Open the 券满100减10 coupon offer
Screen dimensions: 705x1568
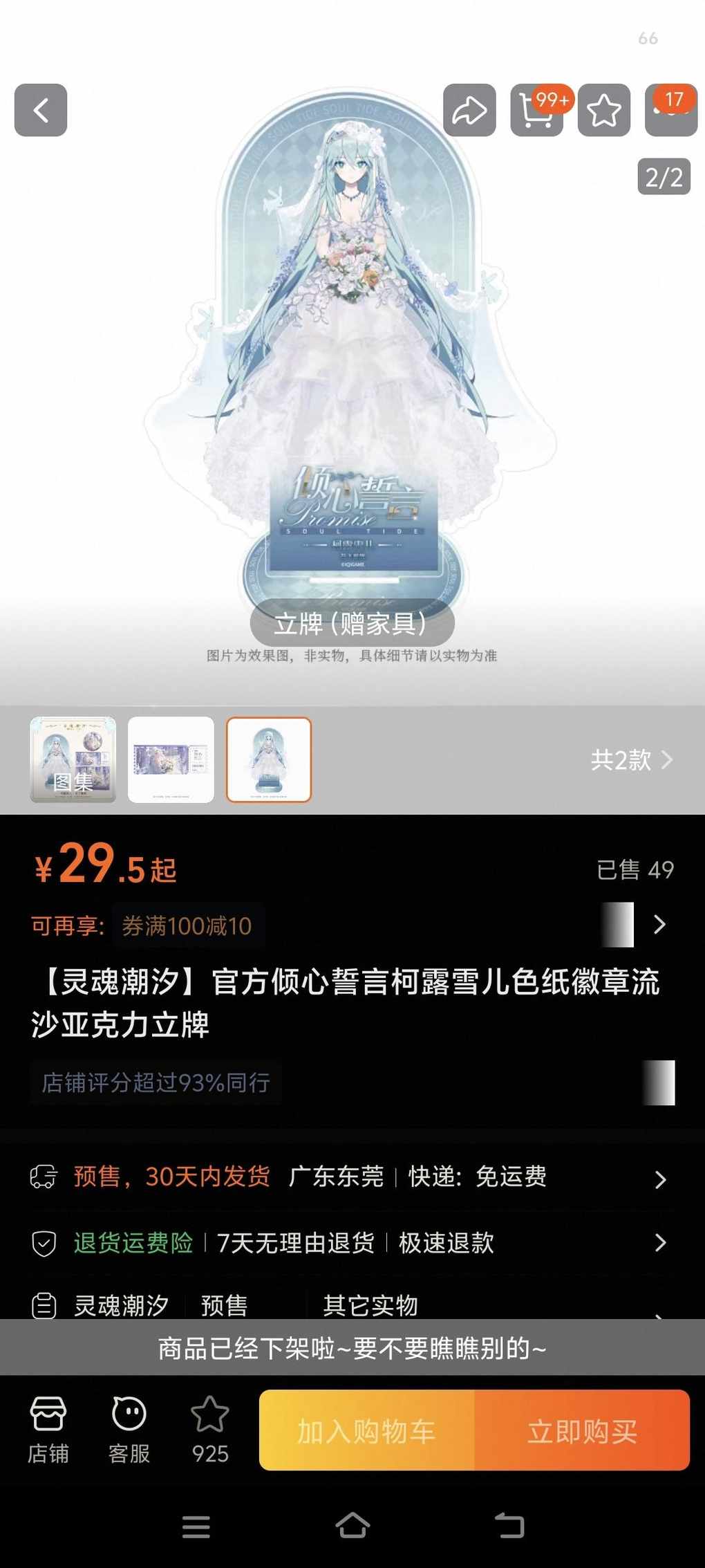[x=187, y=925]
